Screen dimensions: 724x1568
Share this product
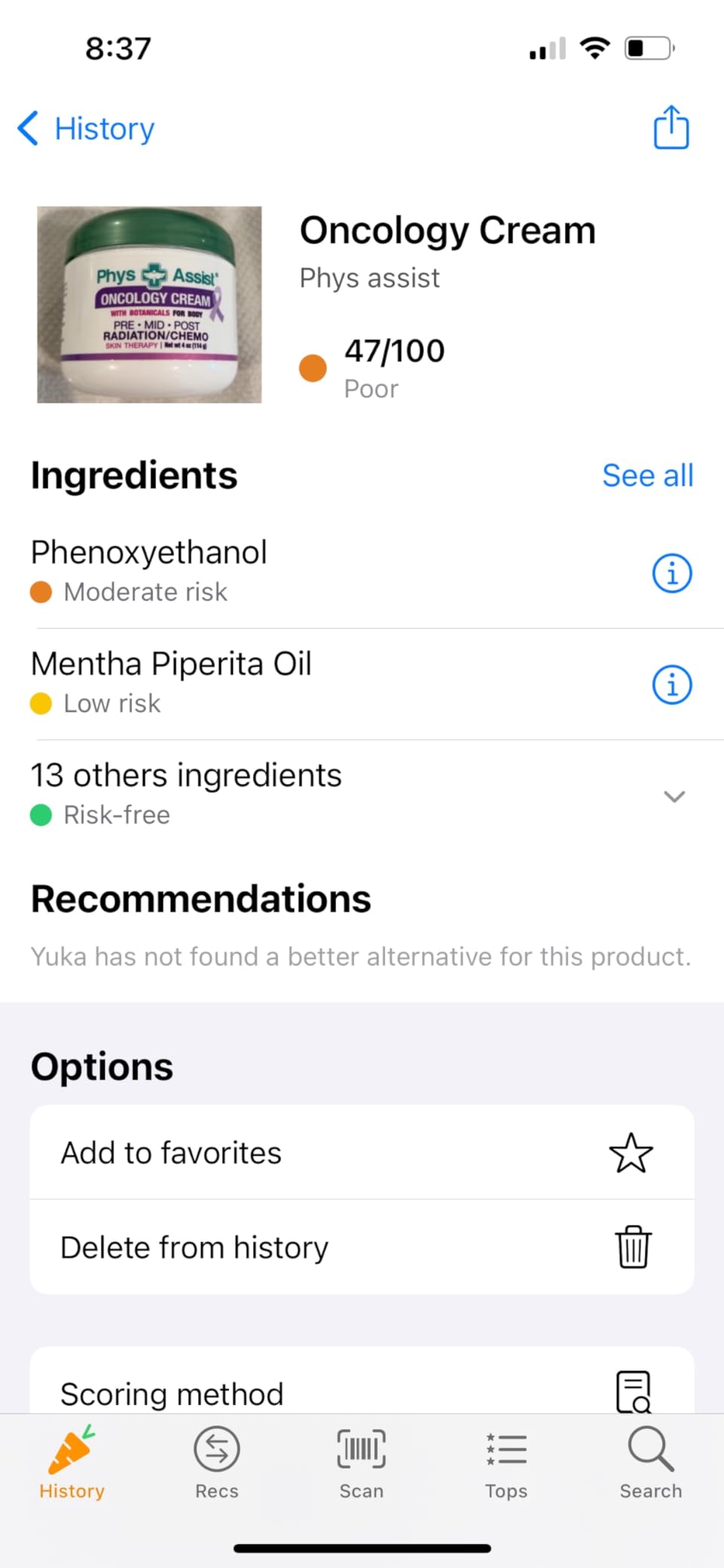click(x=671, y=127)
